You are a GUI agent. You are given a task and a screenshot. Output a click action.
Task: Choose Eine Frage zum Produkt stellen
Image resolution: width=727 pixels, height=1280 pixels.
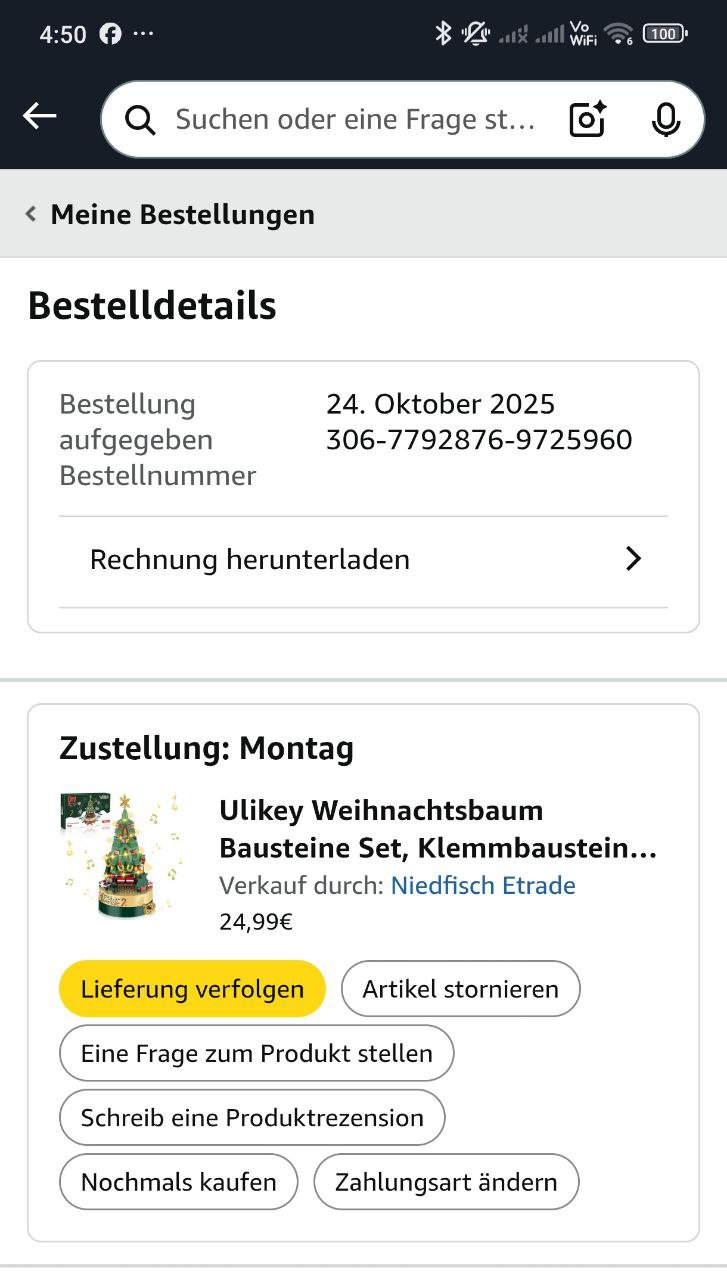pos(256,1053)
